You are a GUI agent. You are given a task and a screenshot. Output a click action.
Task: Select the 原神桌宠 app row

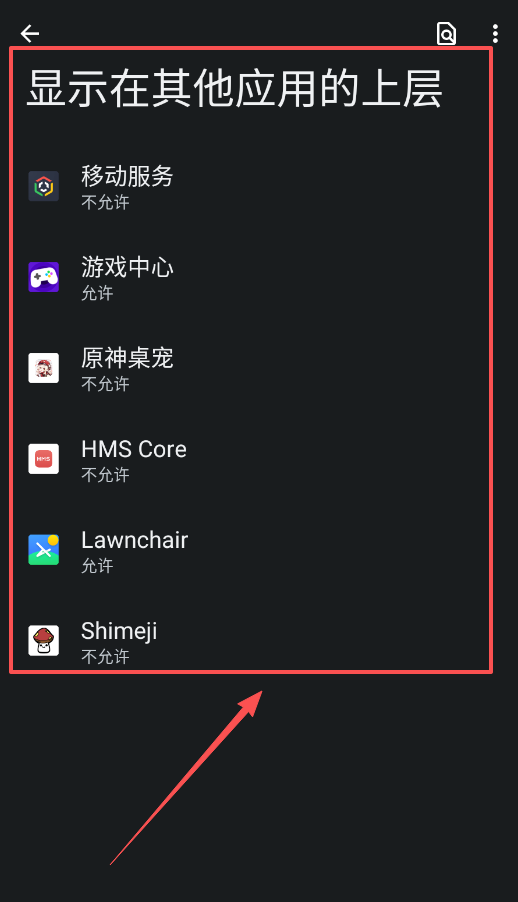click(251, 368)
